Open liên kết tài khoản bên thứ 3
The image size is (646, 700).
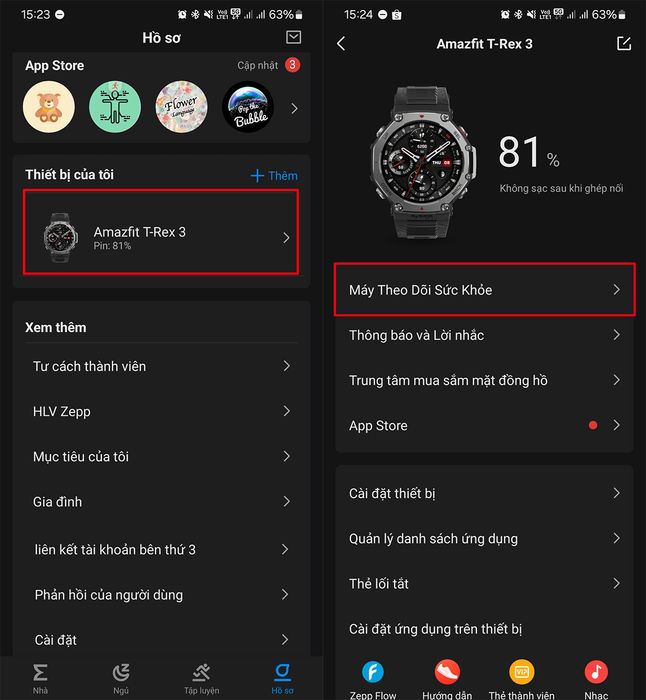(x=161, y=549)
